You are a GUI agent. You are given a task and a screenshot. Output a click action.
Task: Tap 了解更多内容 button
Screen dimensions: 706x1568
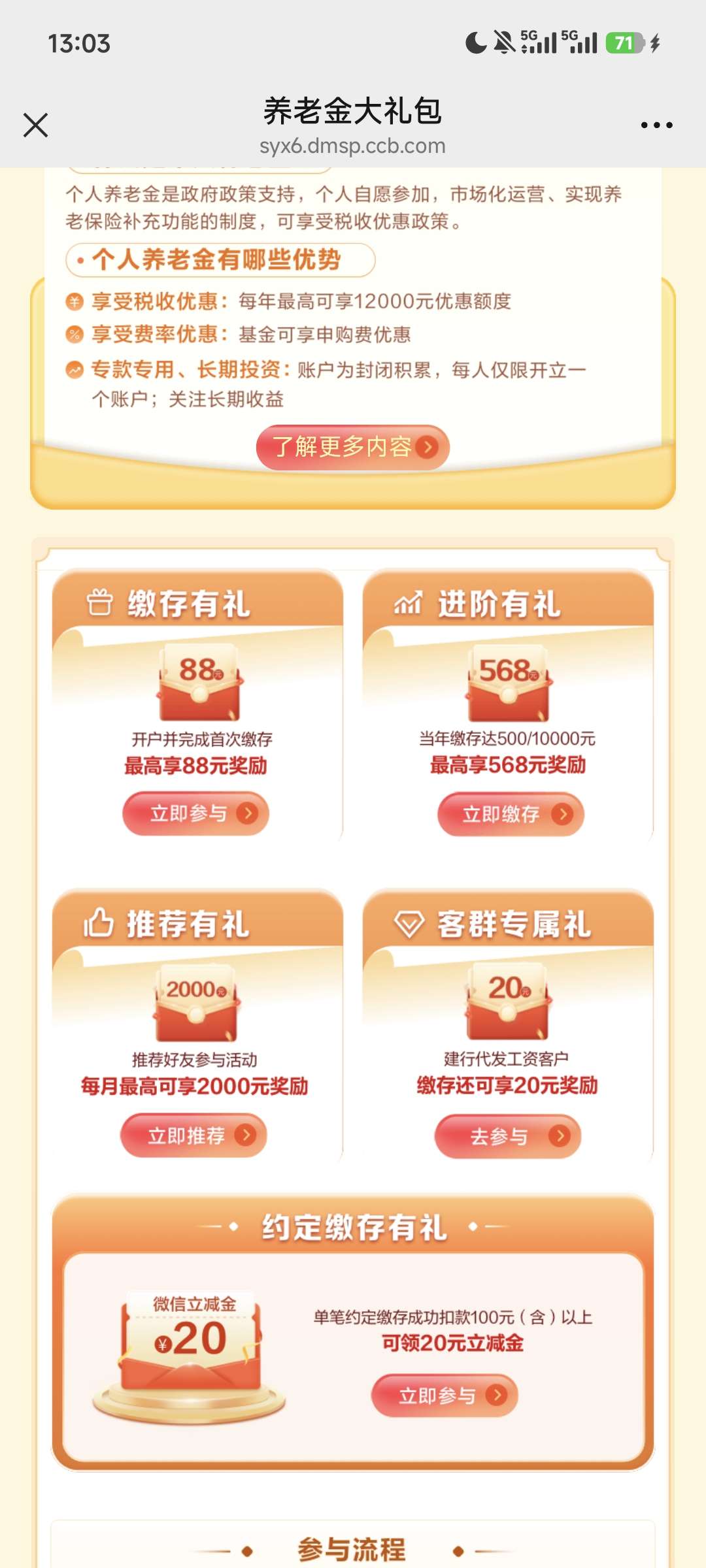[x=353, y=447]
